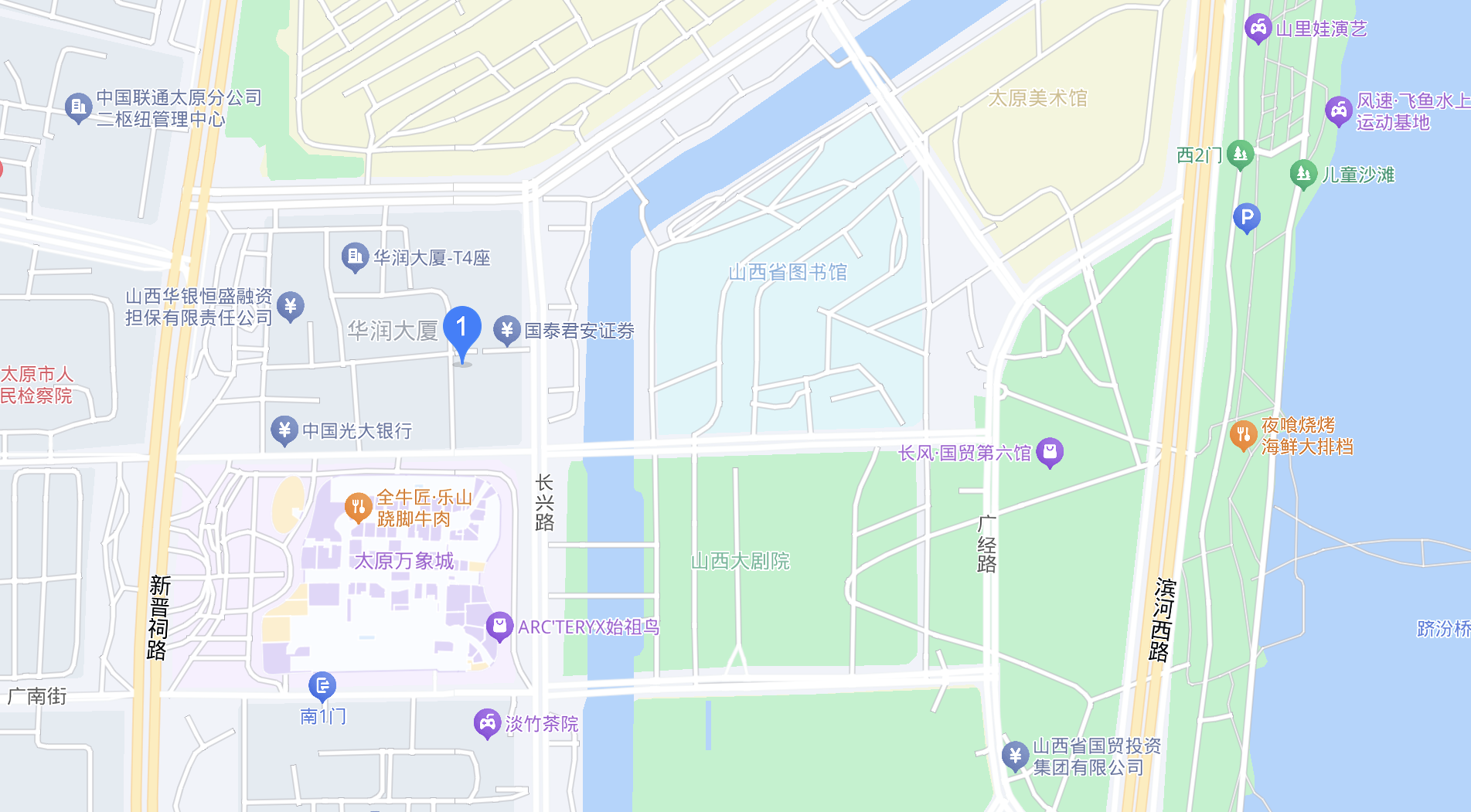Screen dimensions: 1471x812
Task: Tap the parking P marker
Action: [x=1246, y=218]
